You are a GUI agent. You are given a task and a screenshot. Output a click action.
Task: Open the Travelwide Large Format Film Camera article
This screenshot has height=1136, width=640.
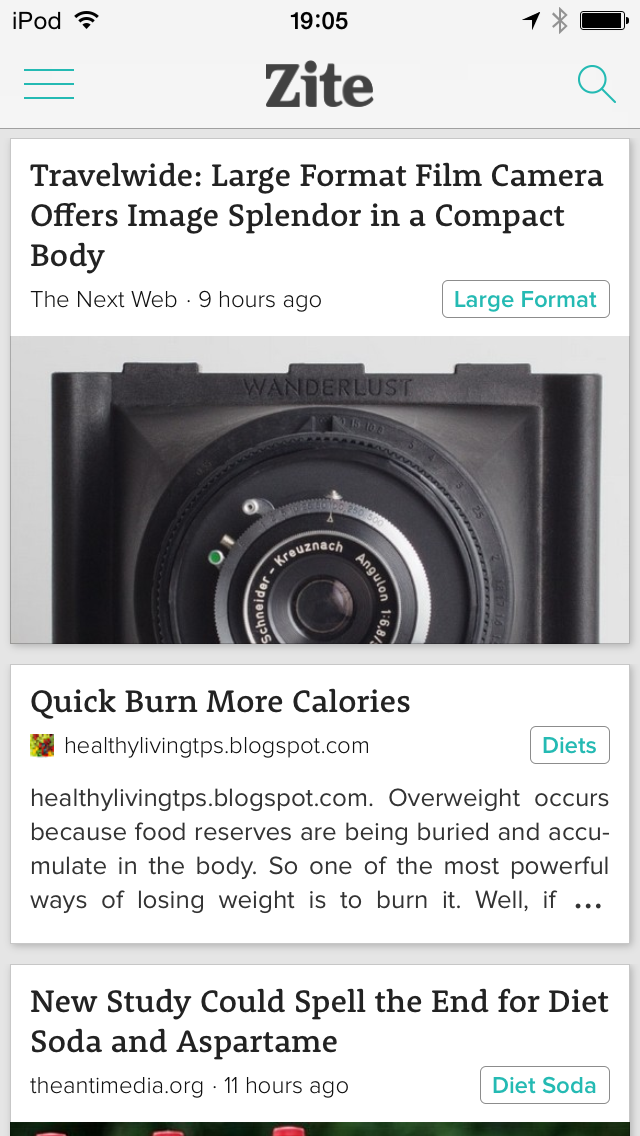pos(316,215)
